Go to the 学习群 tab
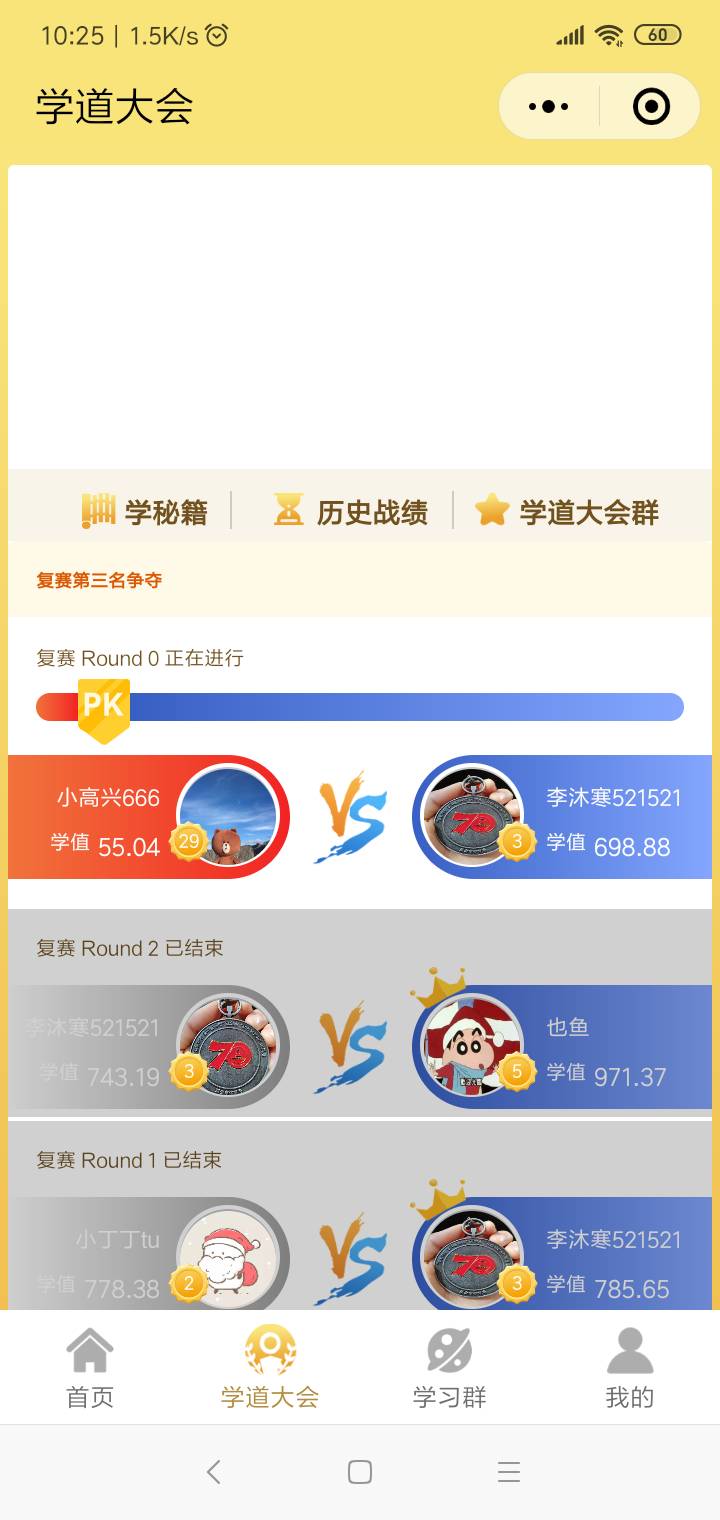 pos(450,1368)
